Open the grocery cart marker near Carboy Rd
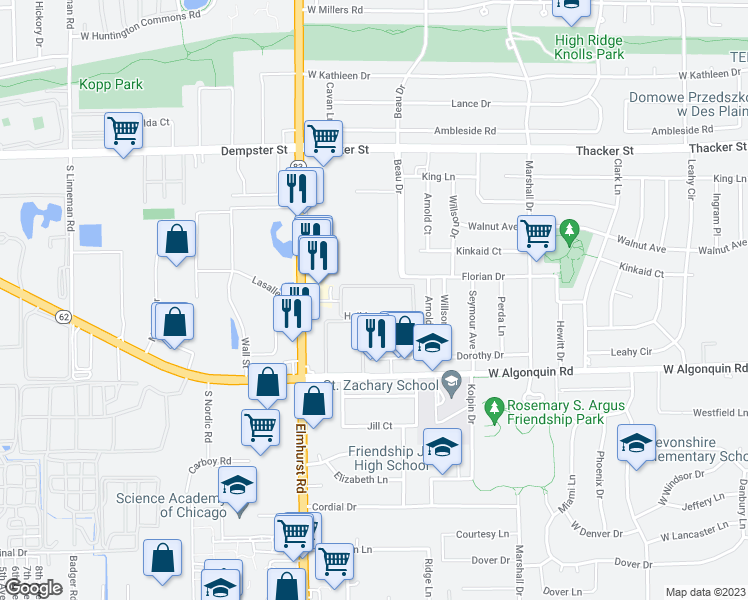 [260, 426]
